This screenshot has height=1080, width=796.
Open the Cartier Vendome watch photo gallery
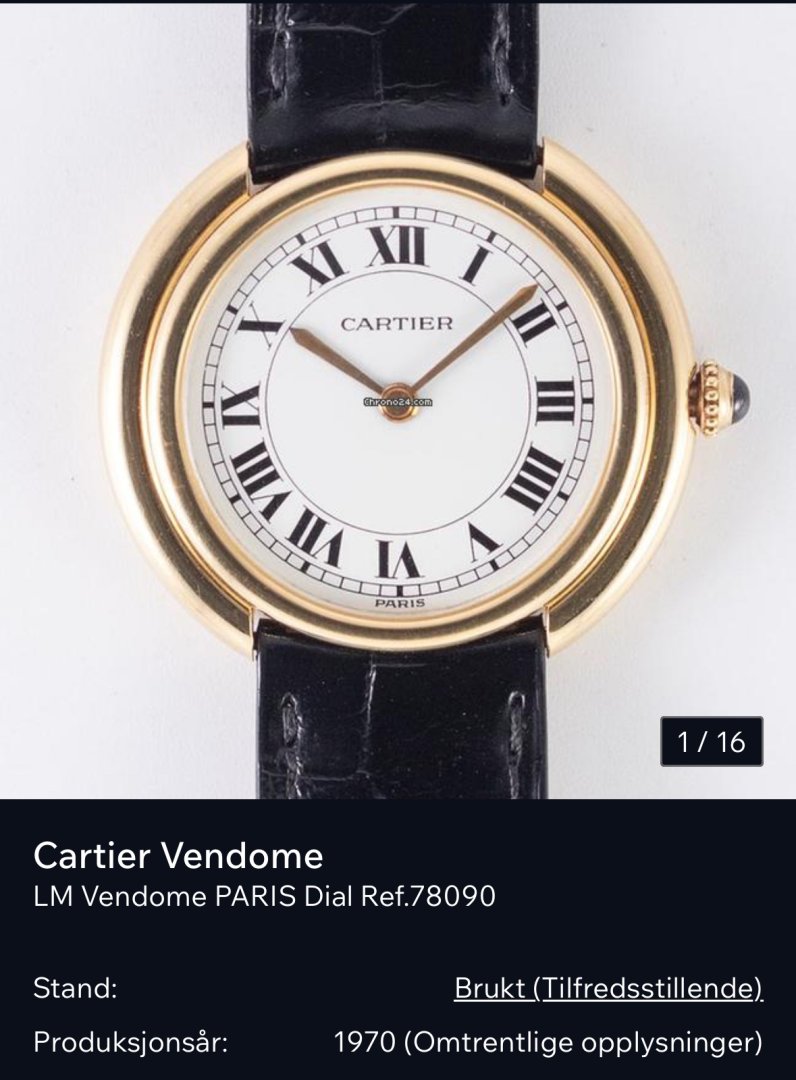pos(398,400)
